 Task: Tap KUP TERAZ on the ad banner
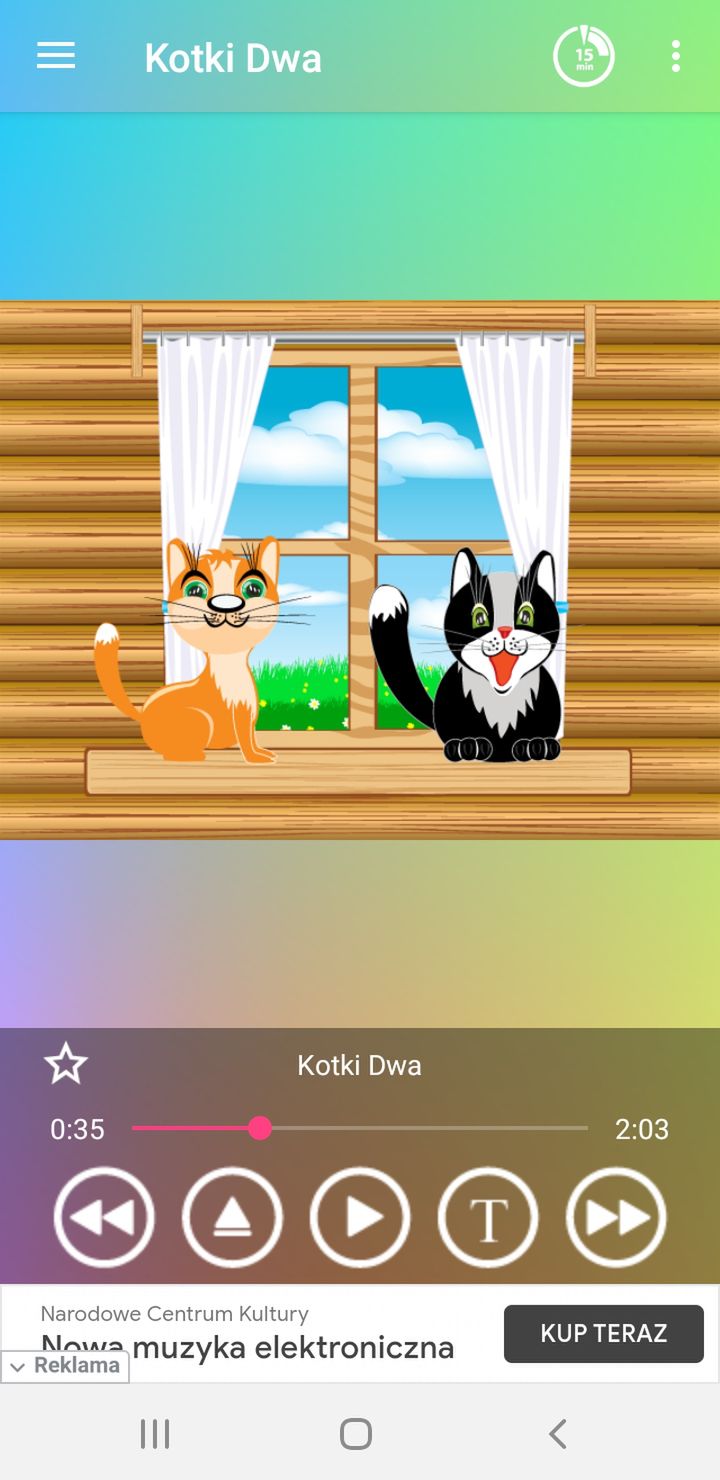coord(604,1333)
